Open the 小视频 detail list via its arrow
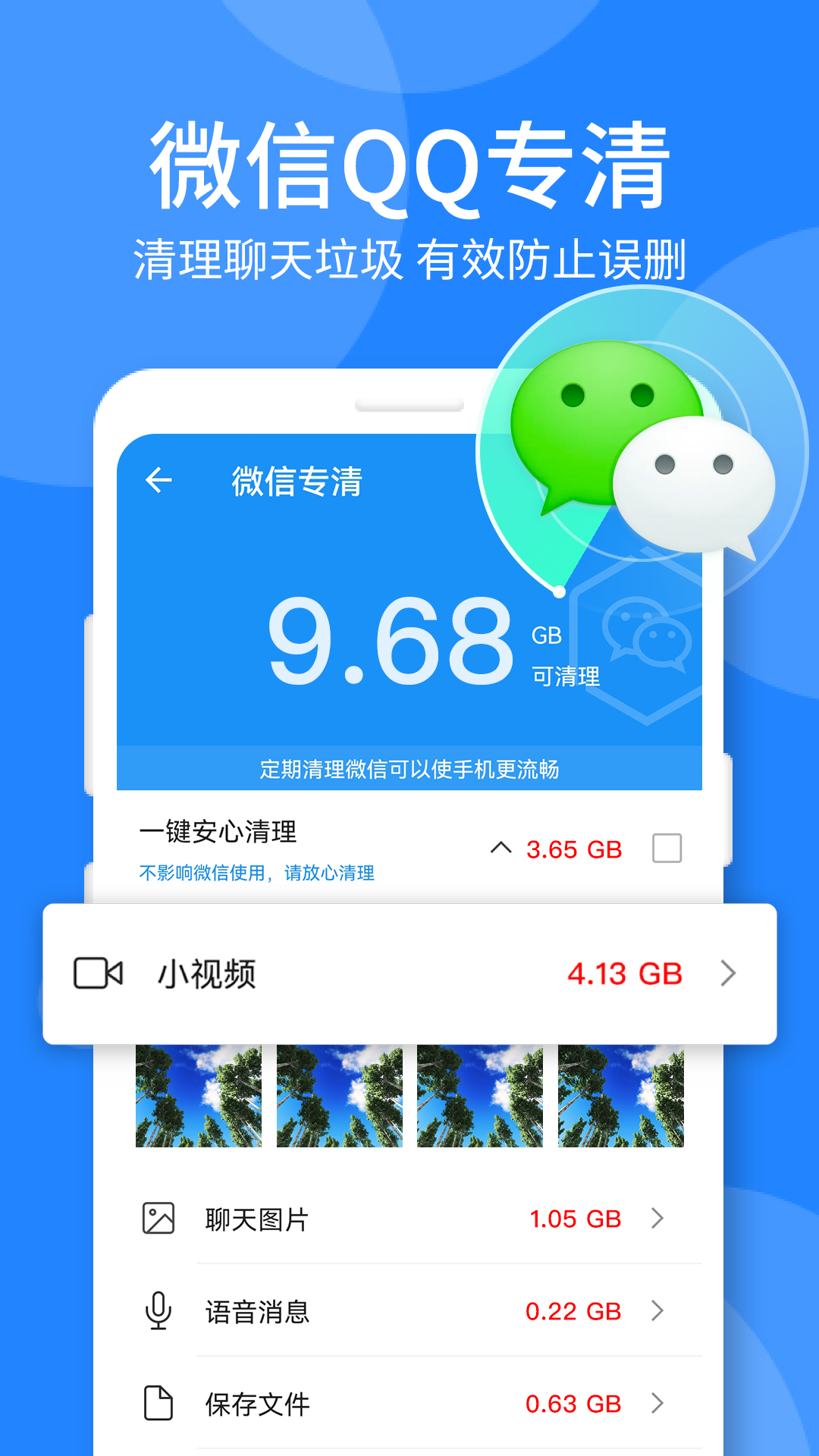The height and width of the screenshot is (1456, 819). [x=726, y=974]
